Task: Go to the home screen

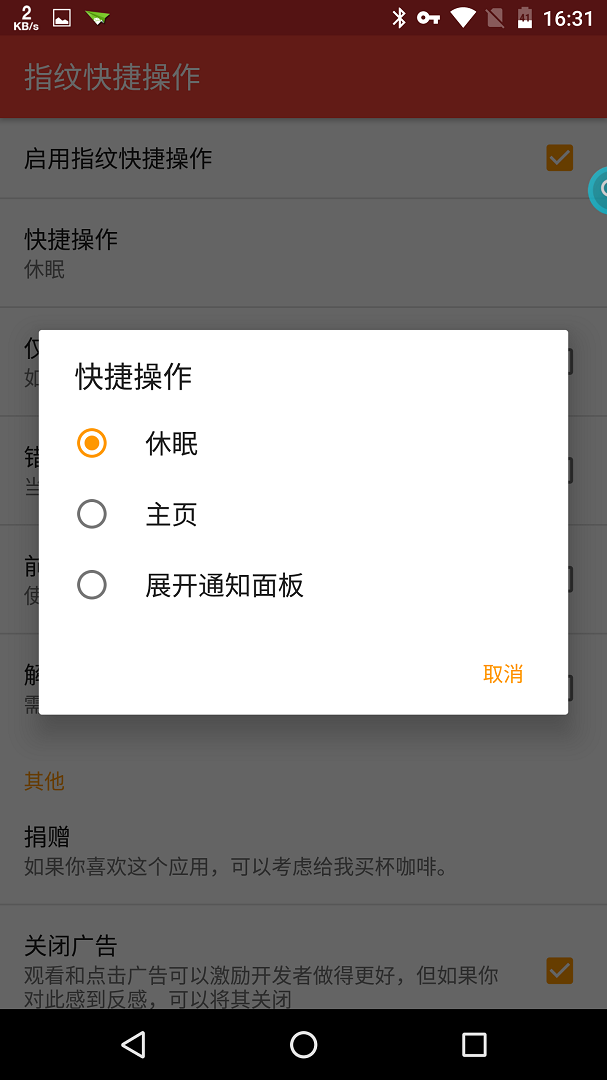Action: pos(303,1044)
